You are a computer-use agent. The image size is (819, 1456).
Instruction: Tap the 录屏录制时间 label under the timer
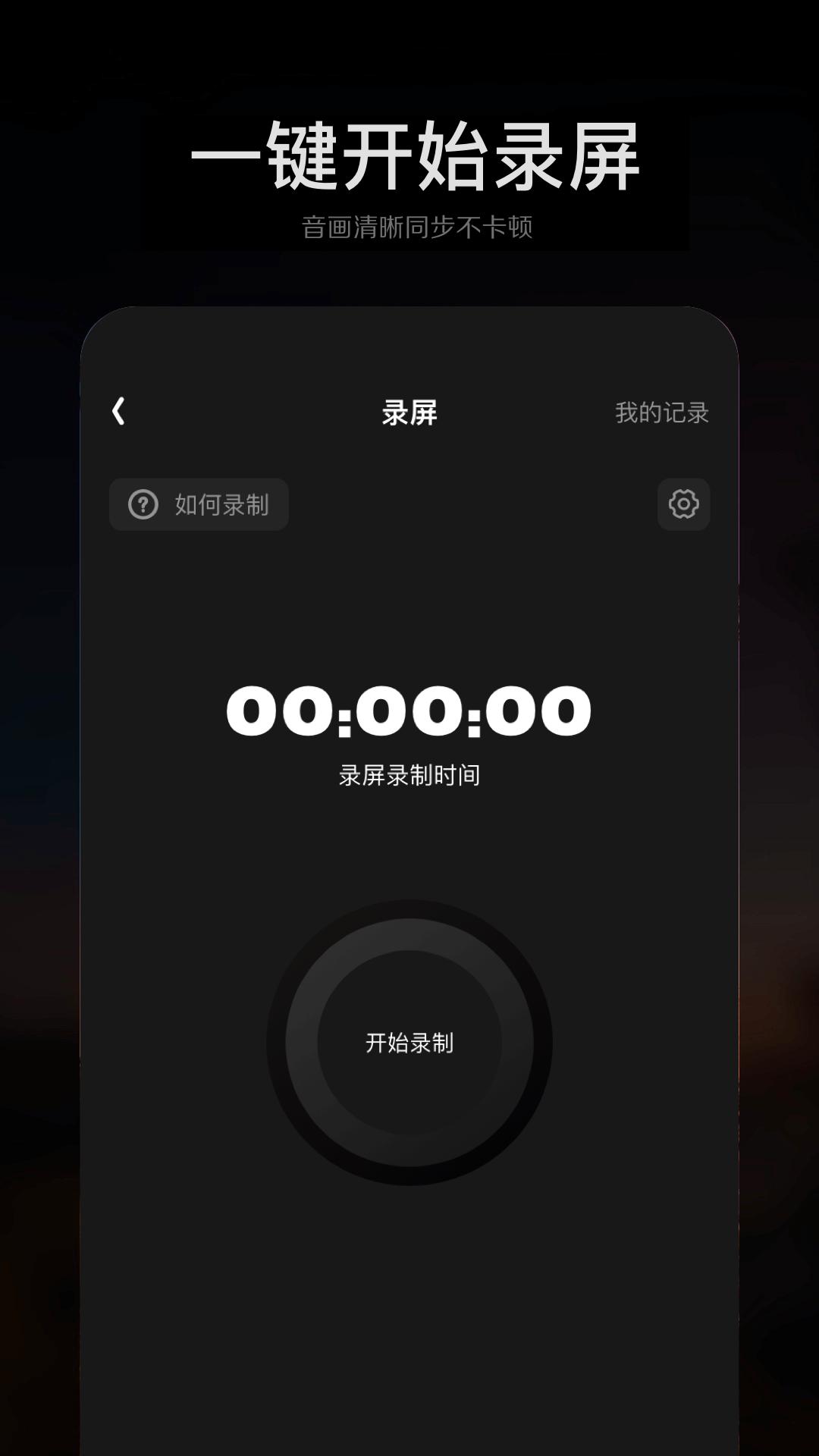(x=409, y=775)
